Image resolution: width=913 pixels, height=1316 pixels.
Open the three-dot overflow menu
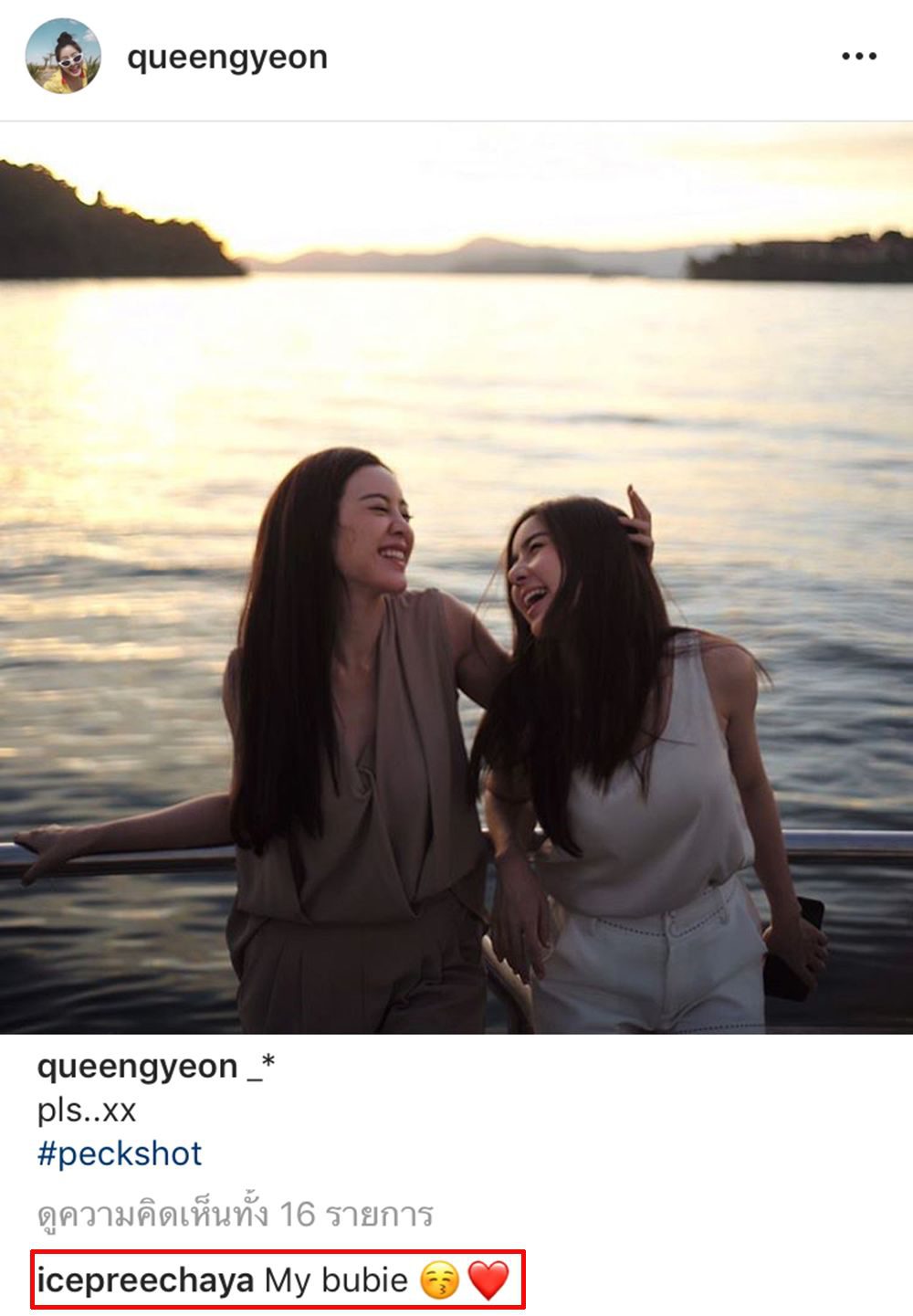[858, 57]
